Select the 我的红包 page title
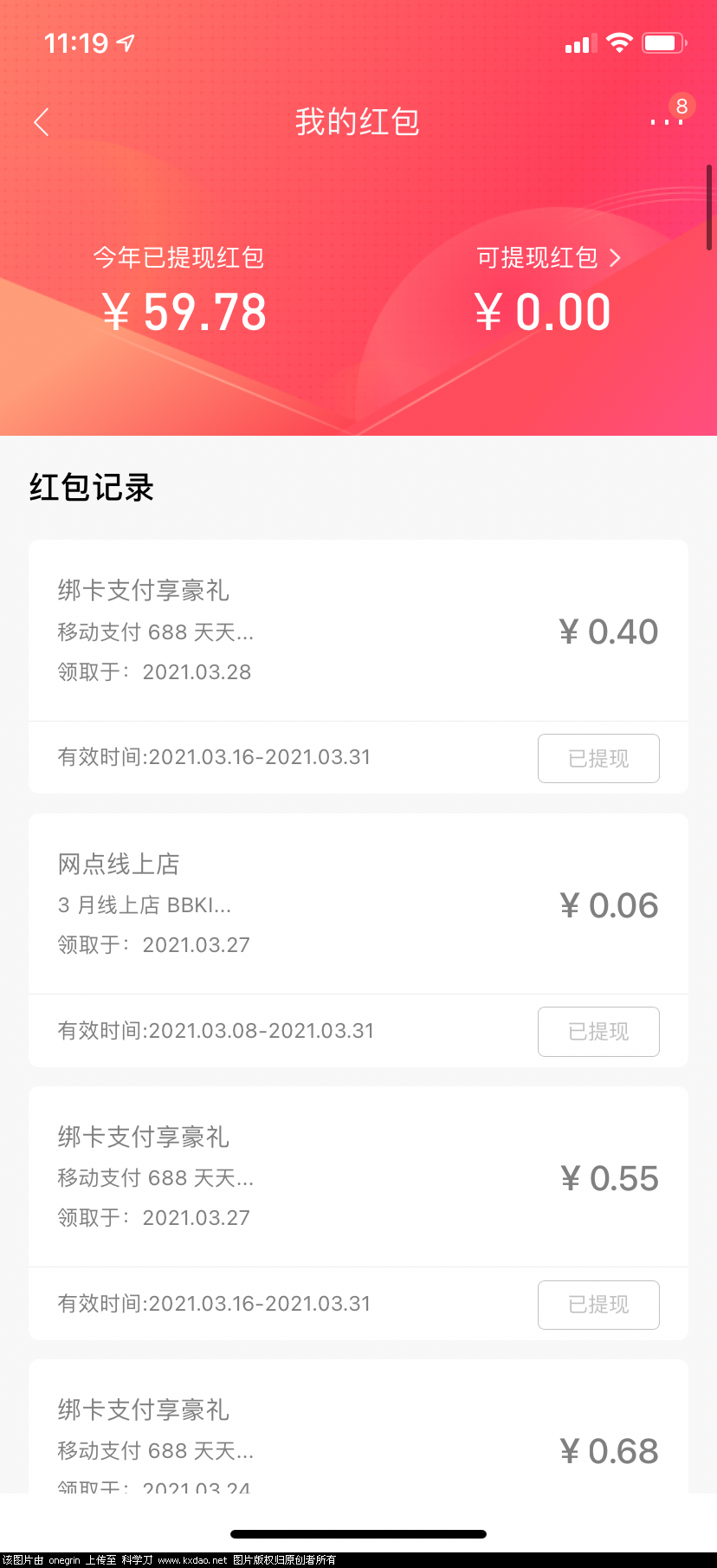This screenshot has height=1568, width=717. [x=358, y=122]
